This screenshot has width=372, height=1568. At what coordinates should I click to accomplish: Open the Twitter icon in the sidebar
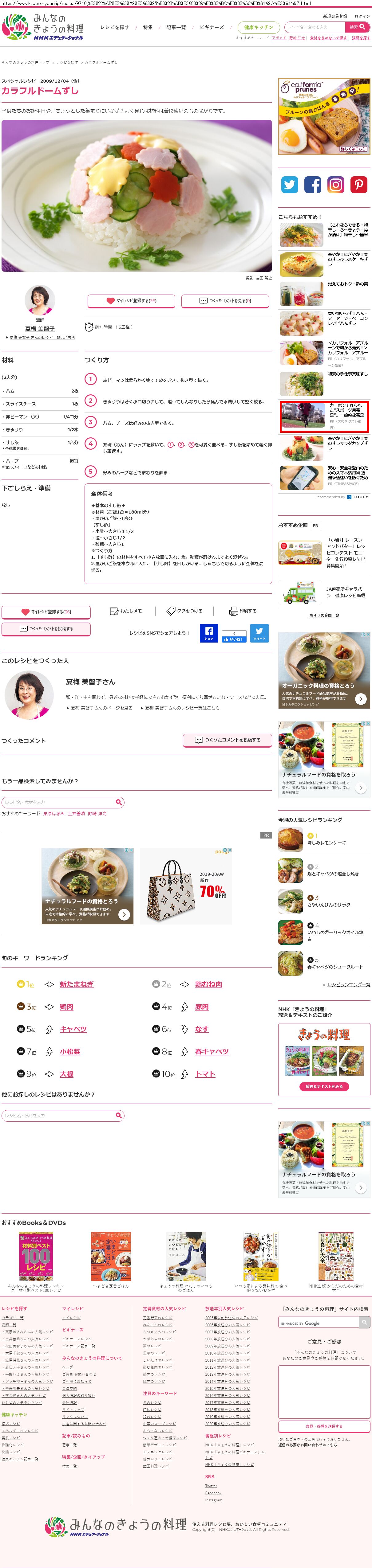[290, 184]
